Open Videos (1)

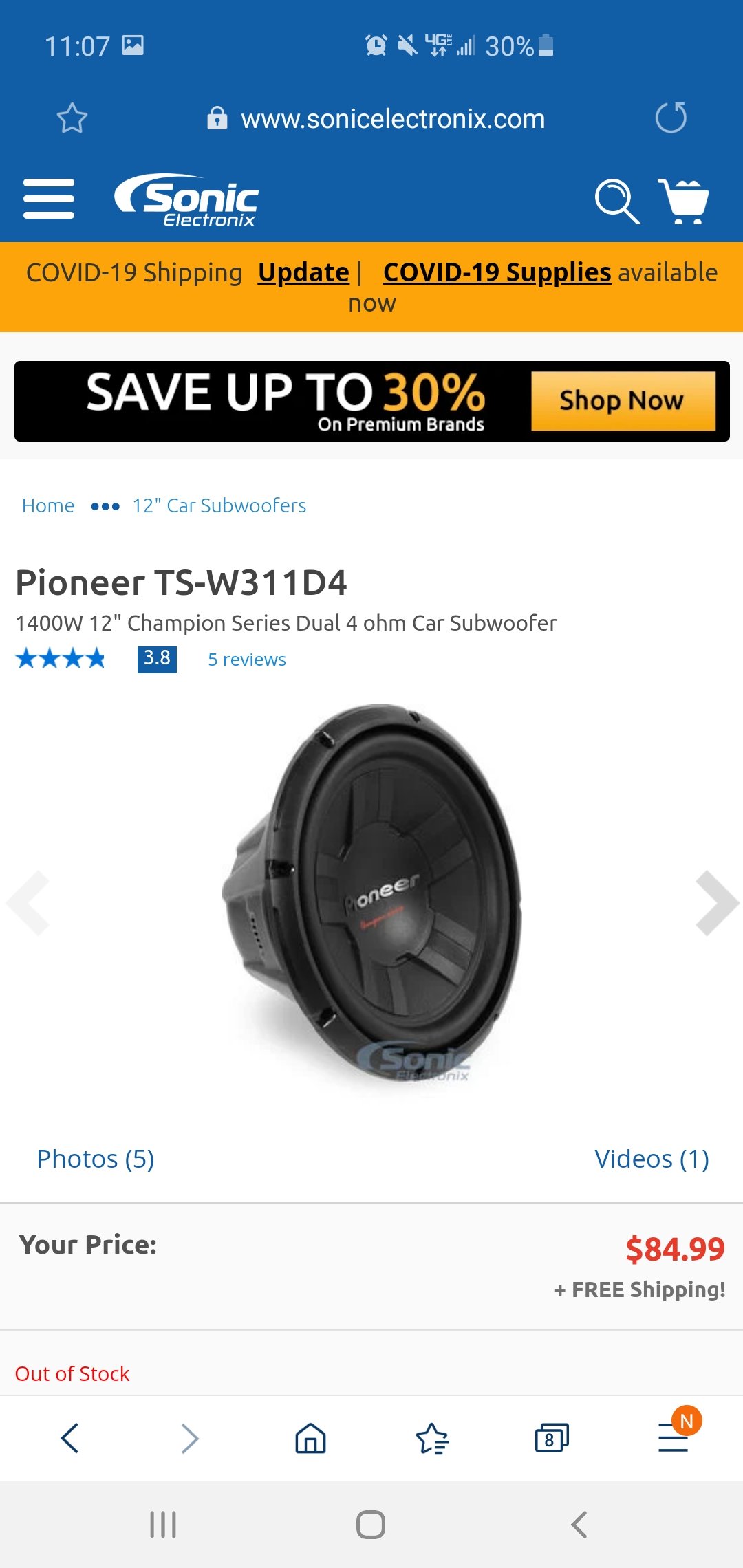tap(652, 1159)
